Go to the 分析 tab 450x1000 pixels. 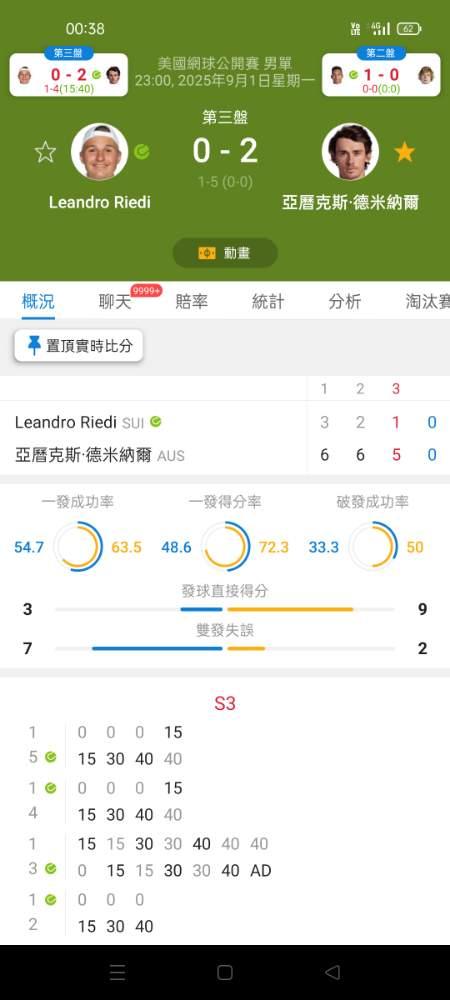[x=345, y=302]
